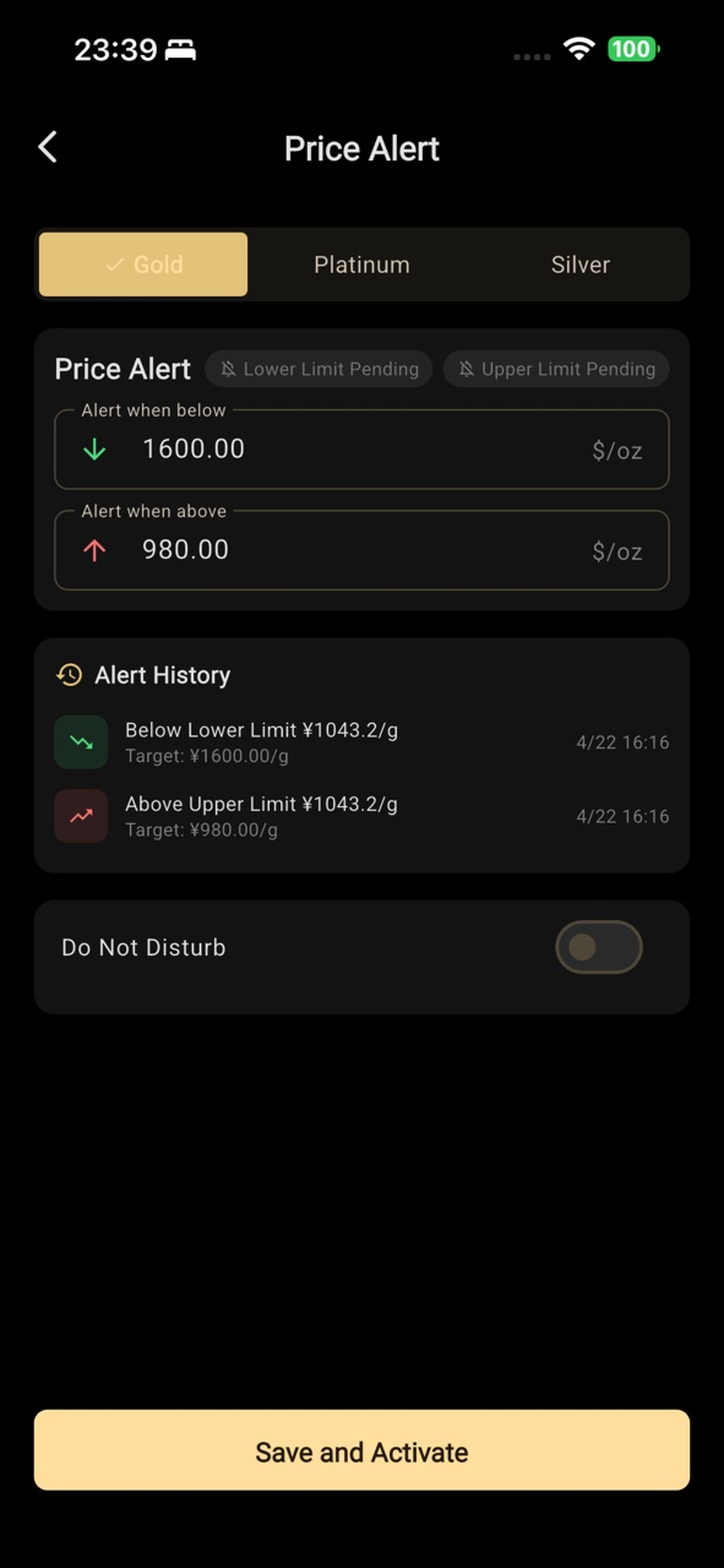Viewport: 724px width, 1568px height.
Task: Enable the Do Not Disturb switch
Action: point(599,947)
